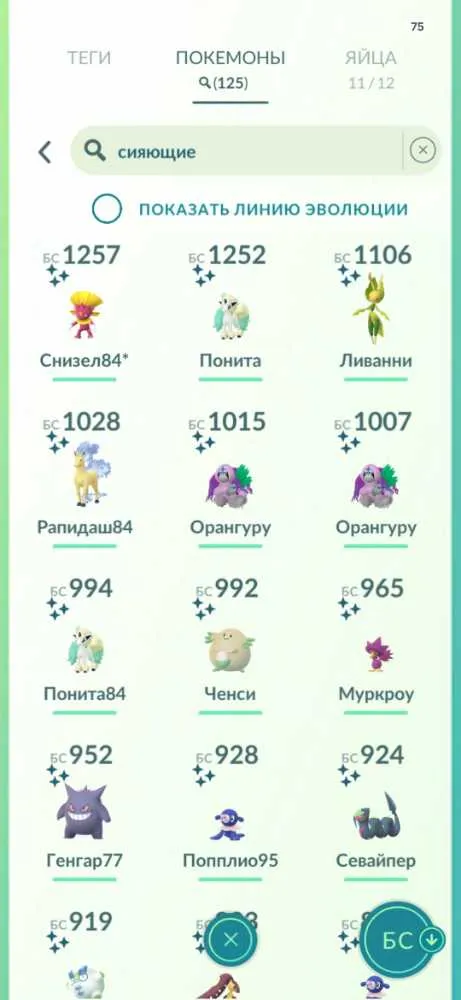Open Севайпер with 924 CP
Screen dimensions: 461x1000
pos(376,813)
